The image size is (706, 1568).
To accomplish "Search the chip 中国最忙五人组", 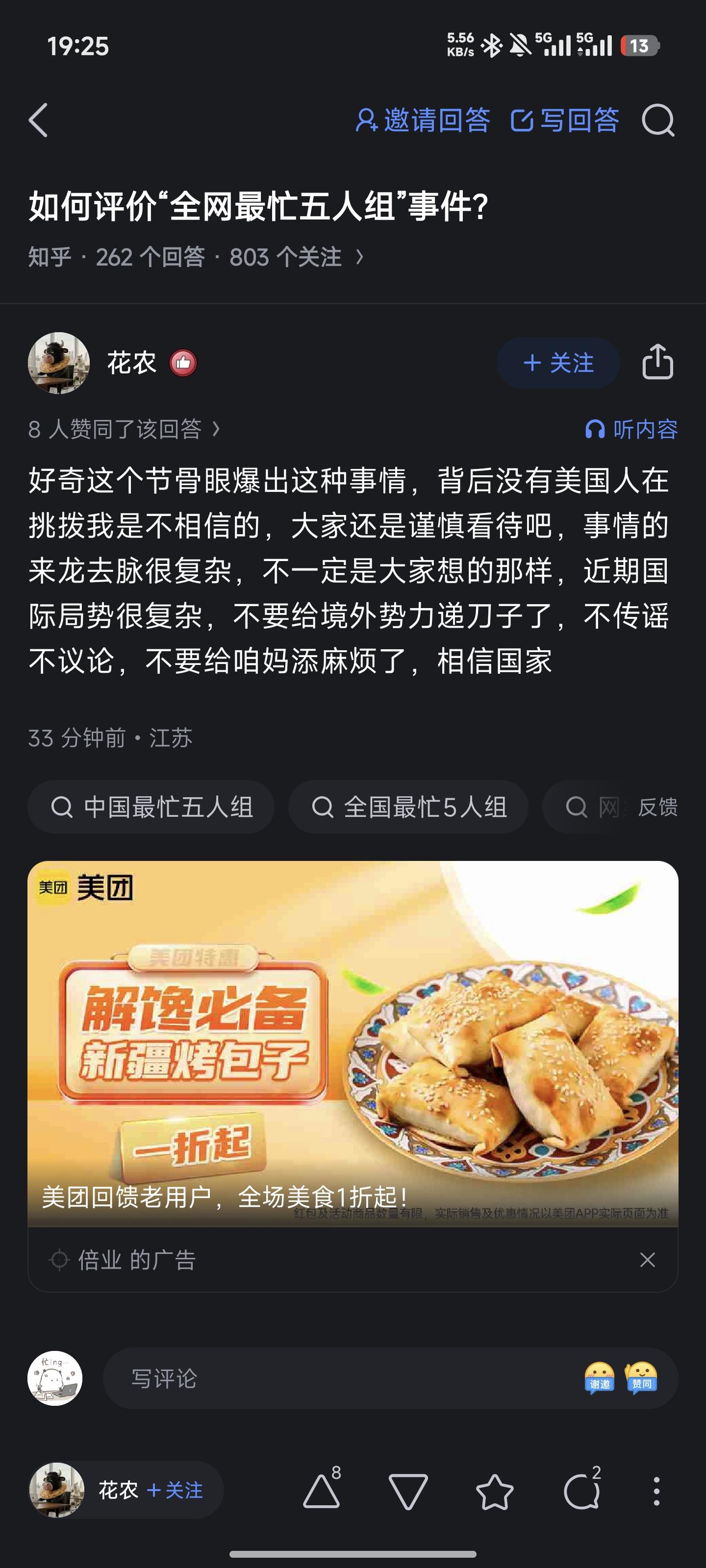I will 151,808.
